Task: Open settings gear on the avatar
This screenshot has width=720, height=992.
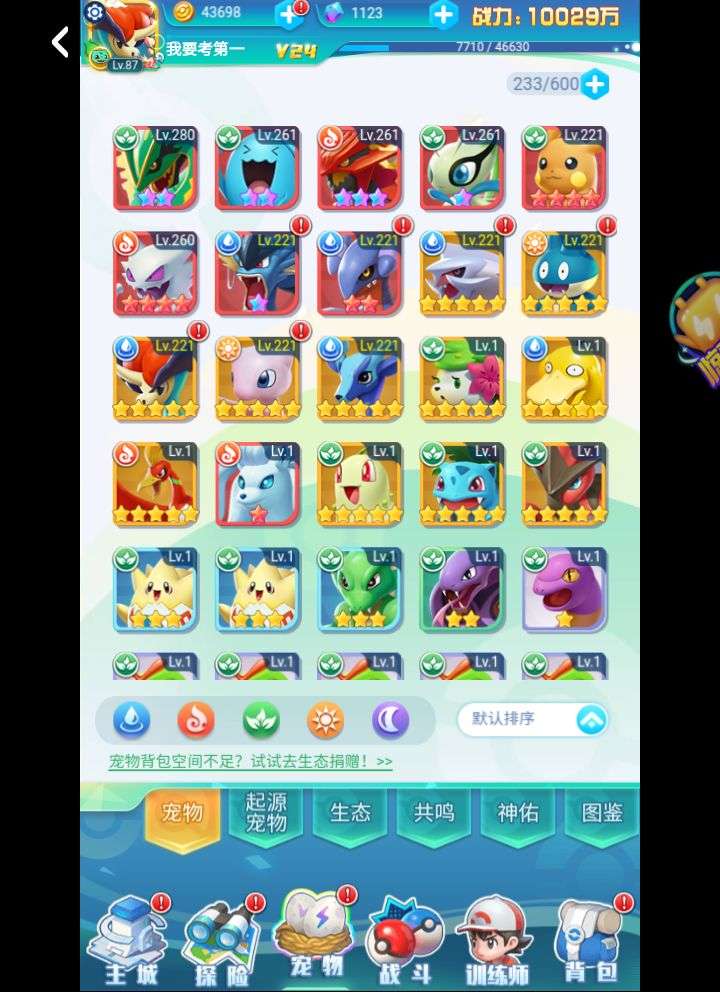Action: [95, 12]
